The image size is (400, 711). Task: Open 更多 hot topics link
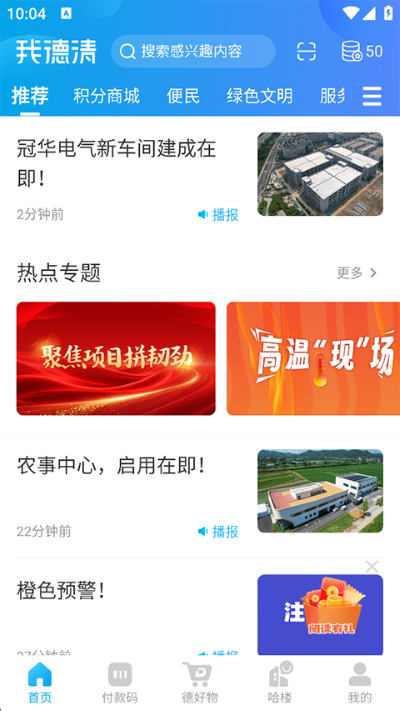click(356, 273)
